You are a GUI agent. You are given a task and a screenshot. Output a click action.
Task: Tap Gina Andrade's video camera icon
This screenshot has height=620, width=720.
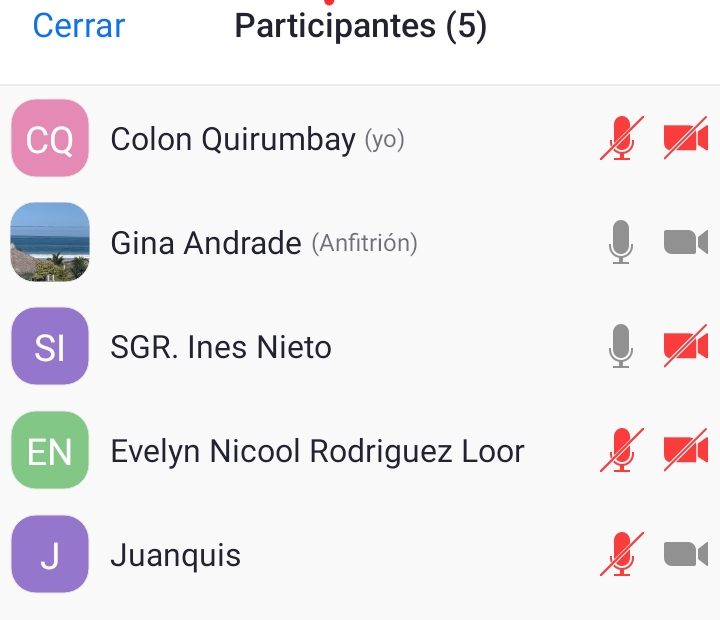click(685, 243)
